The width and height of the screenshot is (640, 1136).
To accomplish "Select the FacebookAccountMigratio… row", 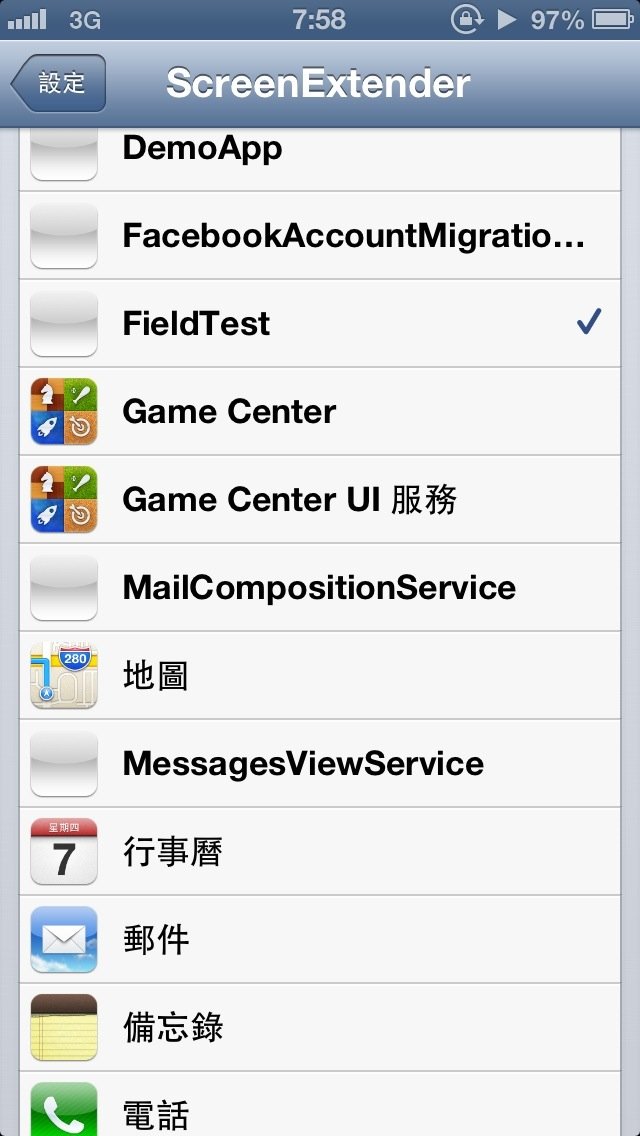I will [320, 236].
